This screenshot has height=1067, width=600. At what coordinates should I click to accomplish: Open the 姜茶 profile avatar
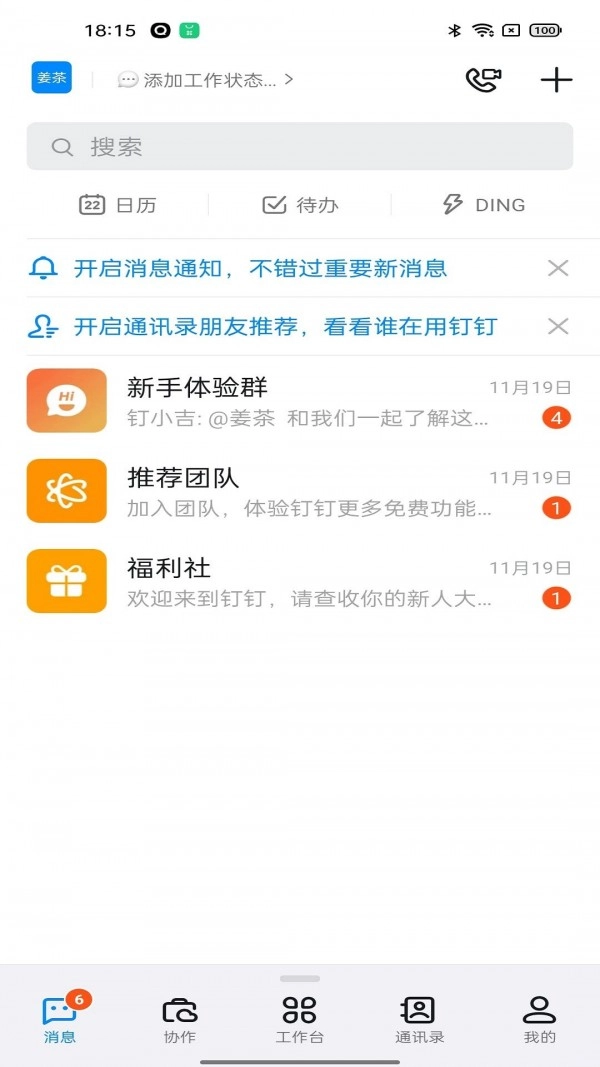(51, 78)
